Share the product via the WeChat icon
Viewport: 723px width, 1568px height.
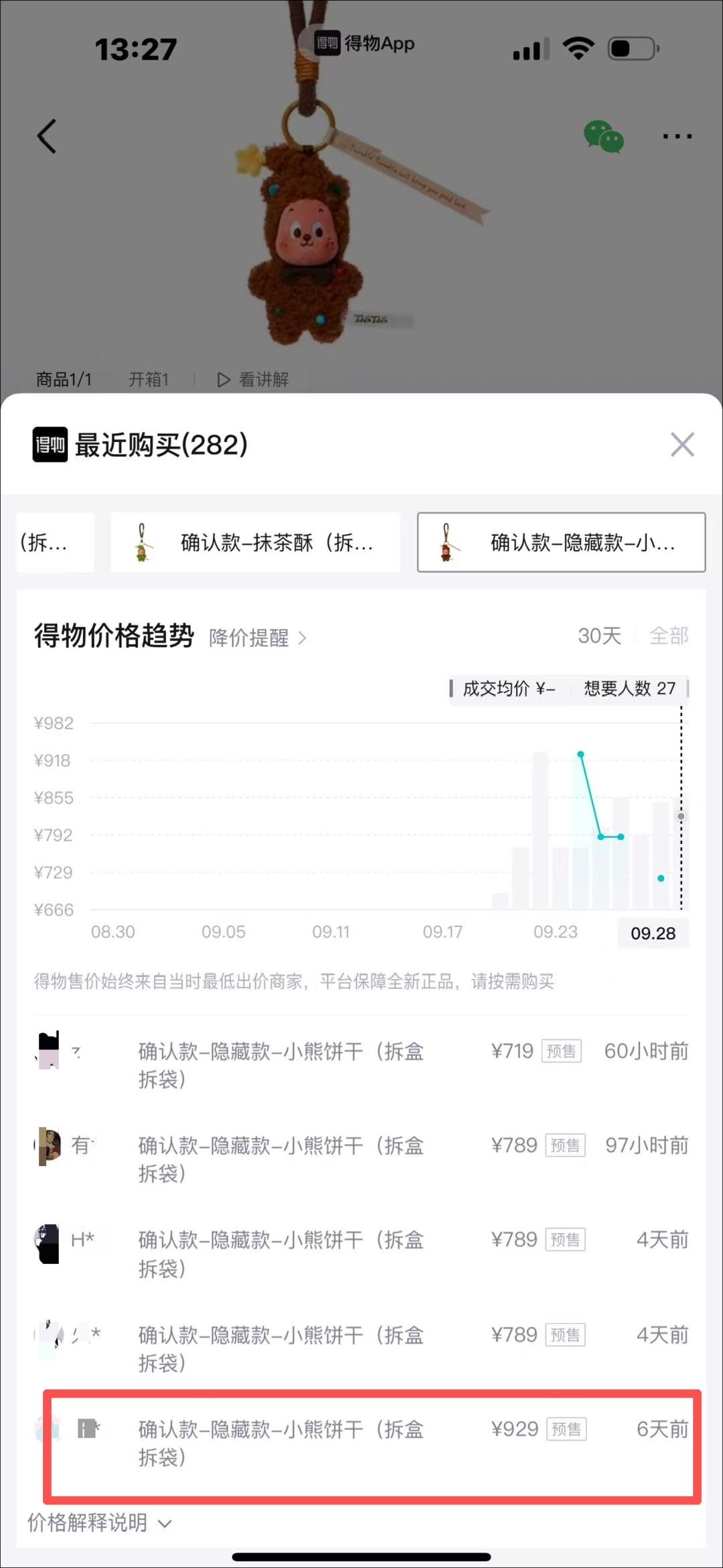coord(603,137)
